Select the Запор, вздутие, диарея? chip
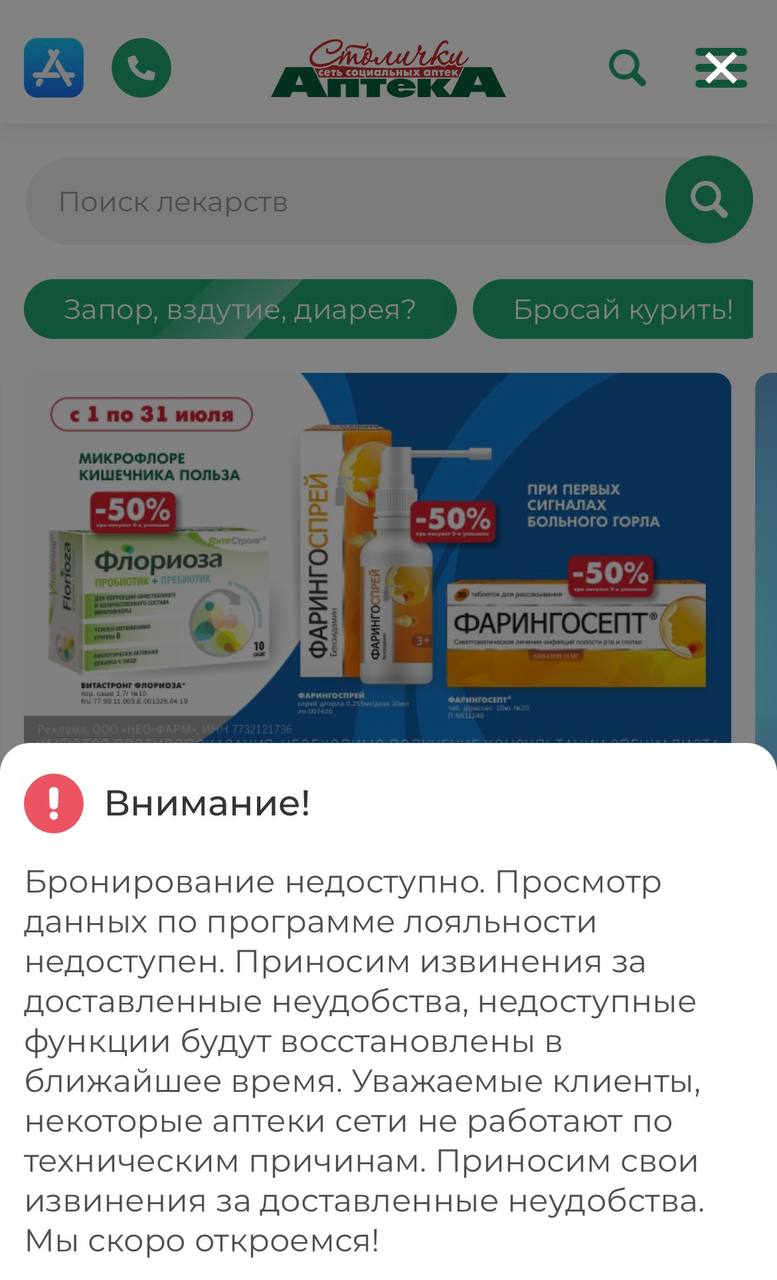The width and height of the screenshot is (777, 1280). pos(240,309)
